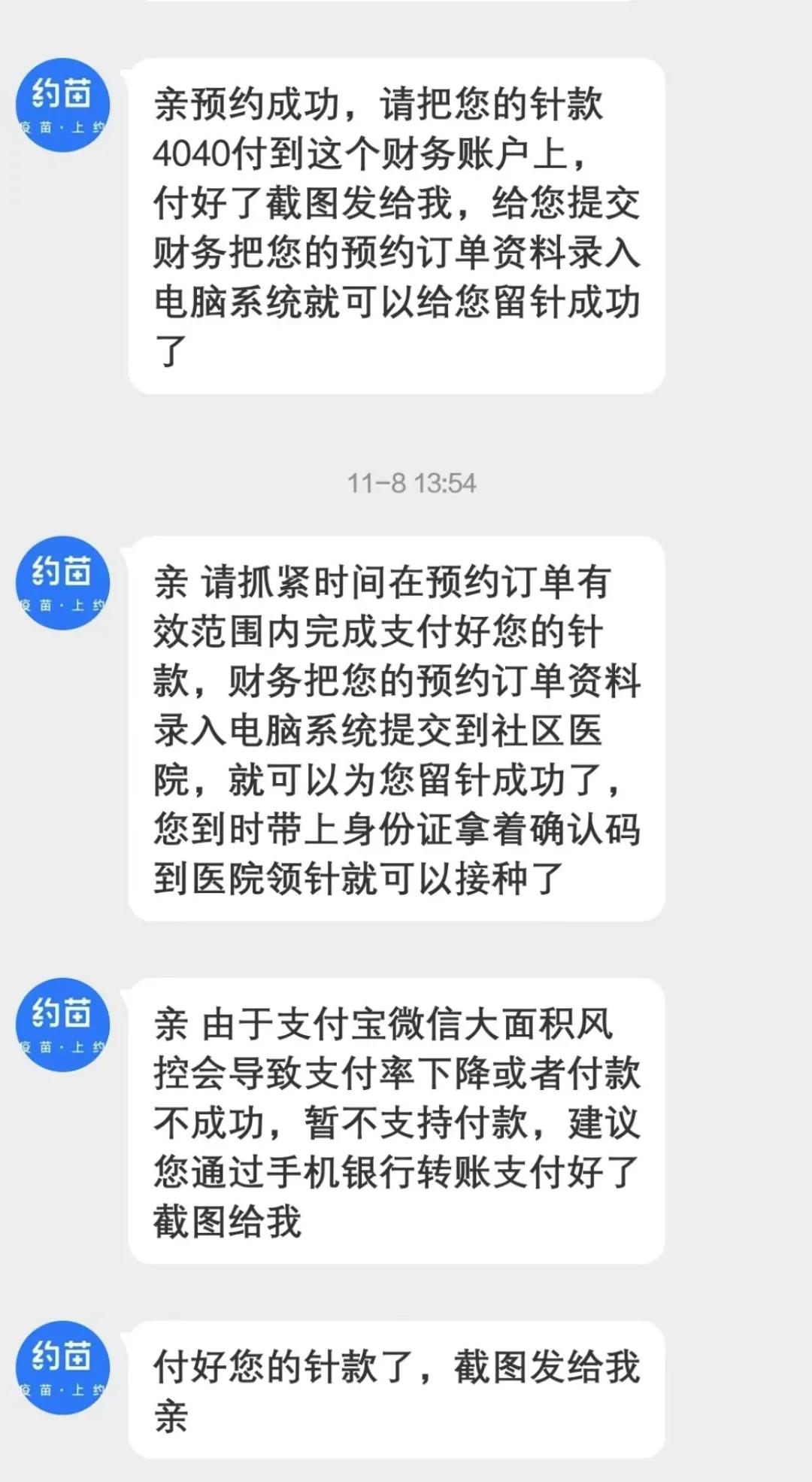Click the 约苗 avatar beside the payment-warning message
The image size is (812, 1482).
point(62,1023)
